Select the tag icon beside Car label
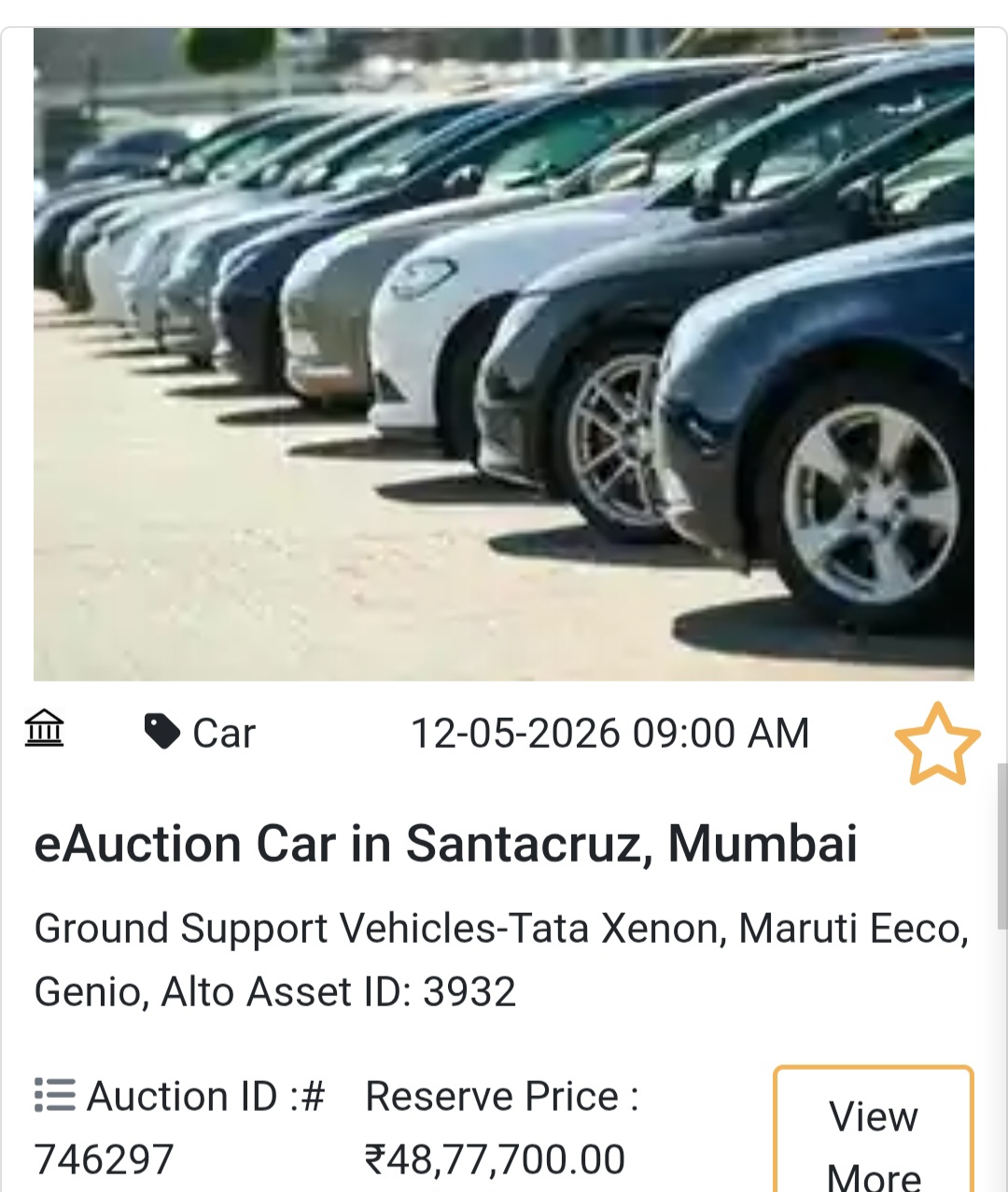 coord(161,731)
